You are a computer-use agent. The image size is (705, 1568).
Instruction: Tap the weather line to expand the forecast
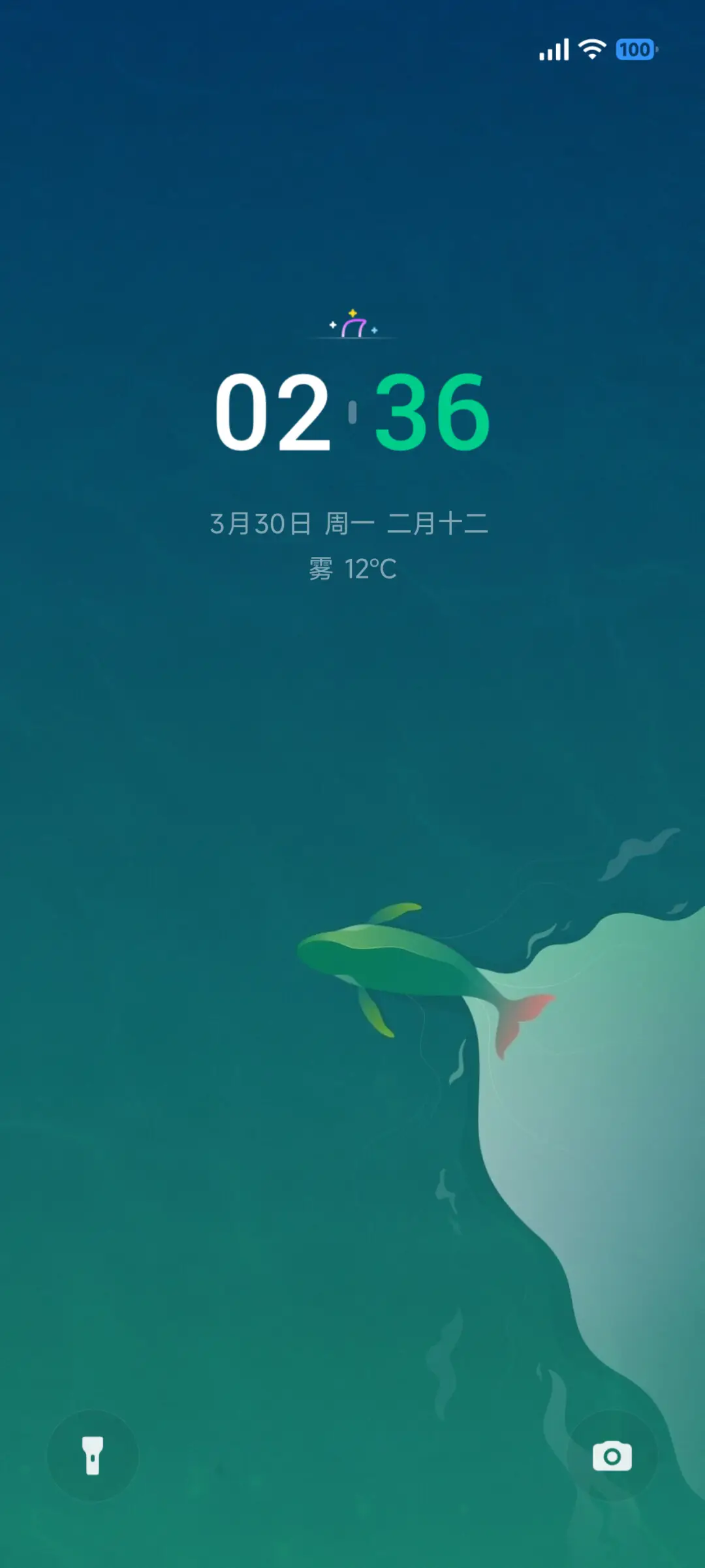coord(352,569)
